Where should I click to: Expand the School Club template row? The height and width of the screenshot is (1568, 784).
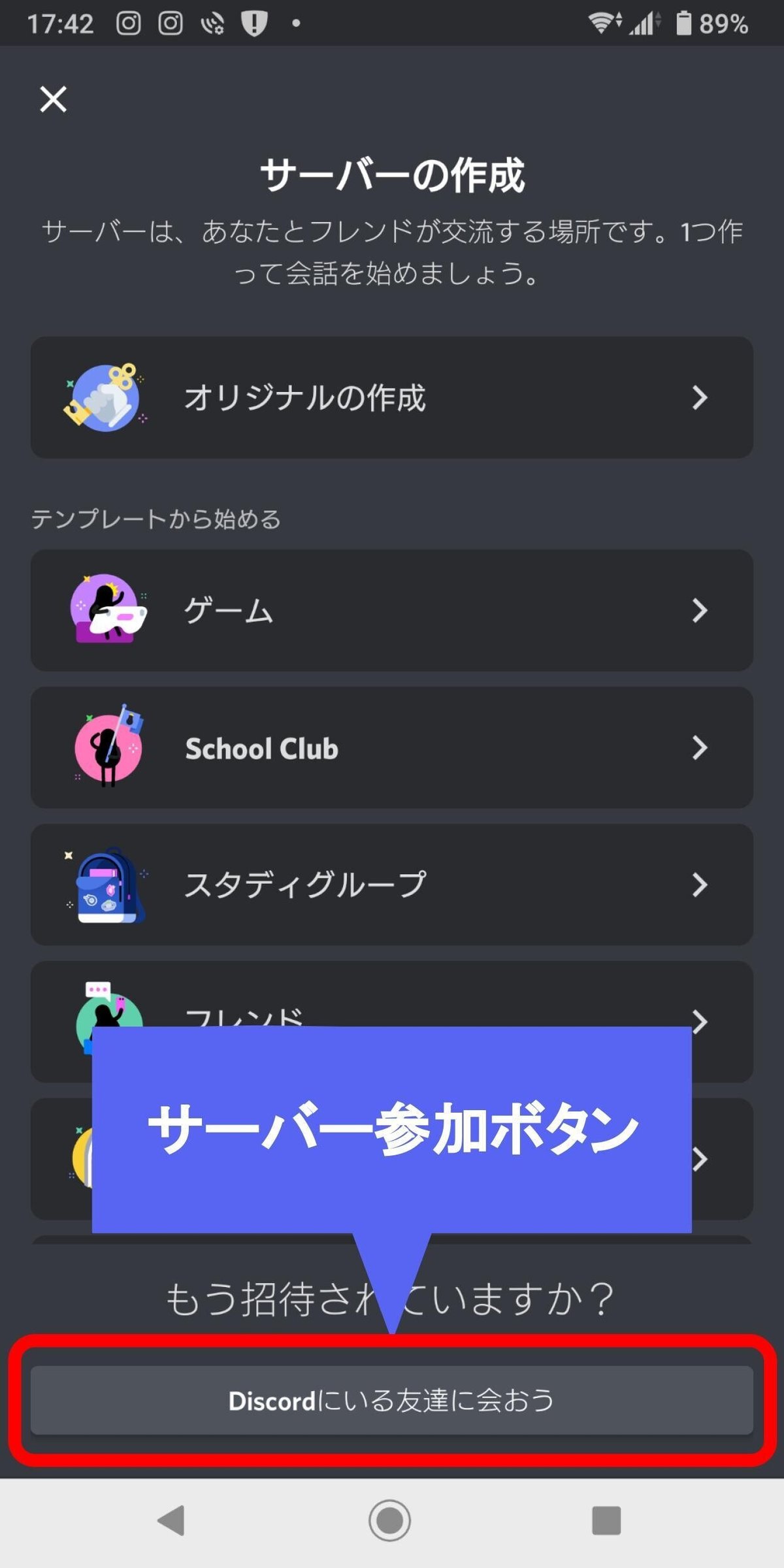click(x=698, y=748)
